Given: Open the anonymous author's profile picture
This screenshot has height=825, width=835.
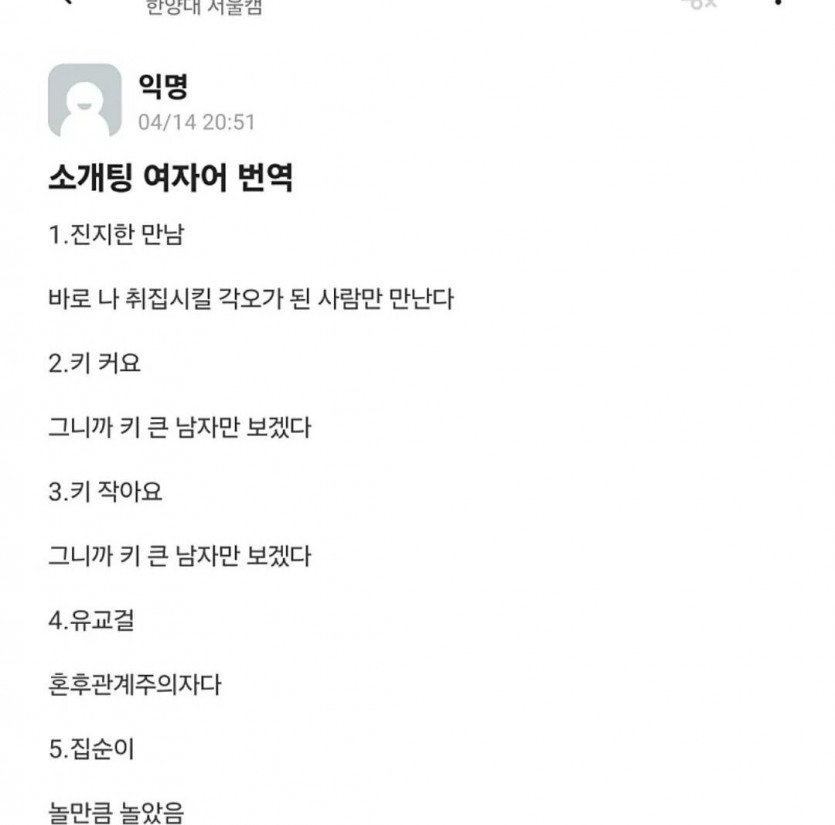Looking at the screenshot, I should pyautogui.click(x=85, y=100).
